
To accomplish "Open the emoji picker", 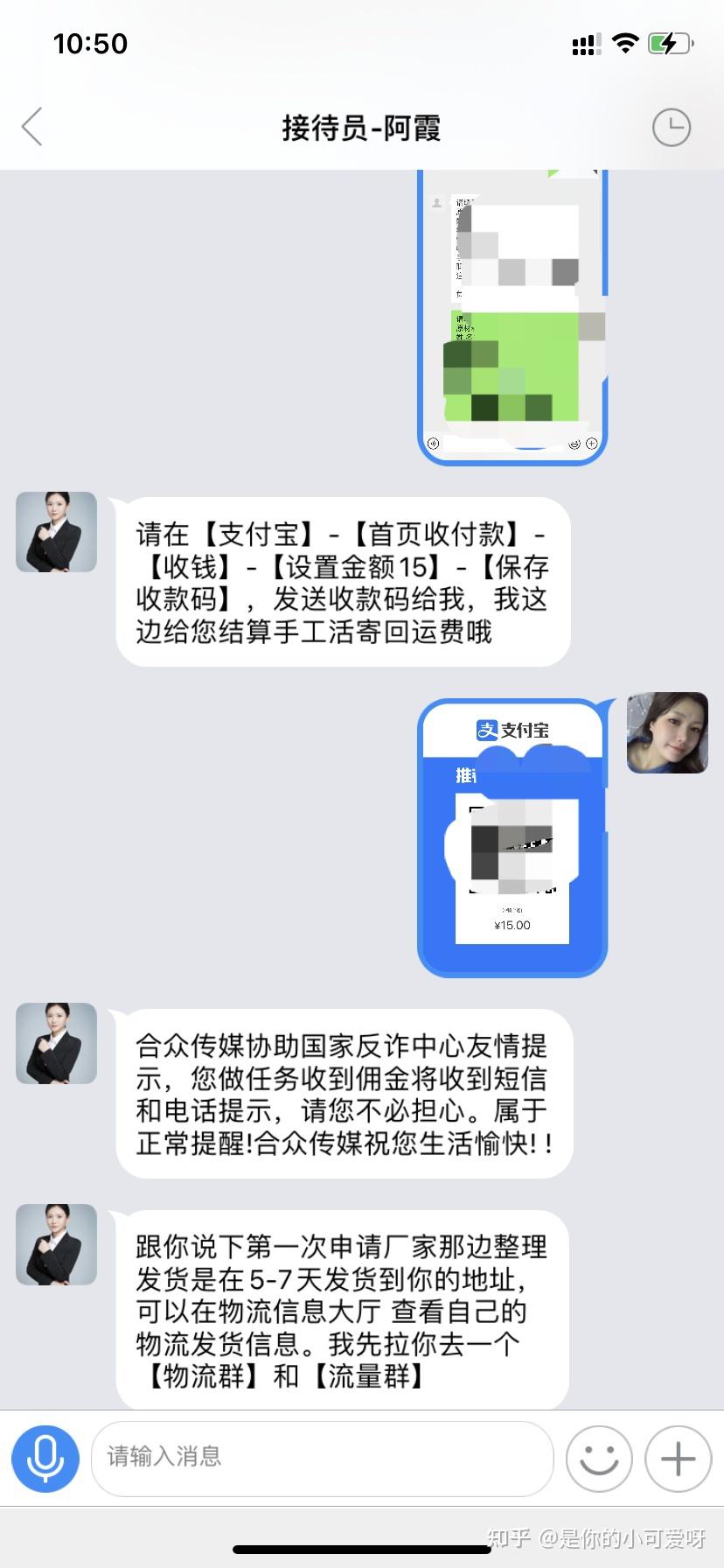I will [599, 1459].
